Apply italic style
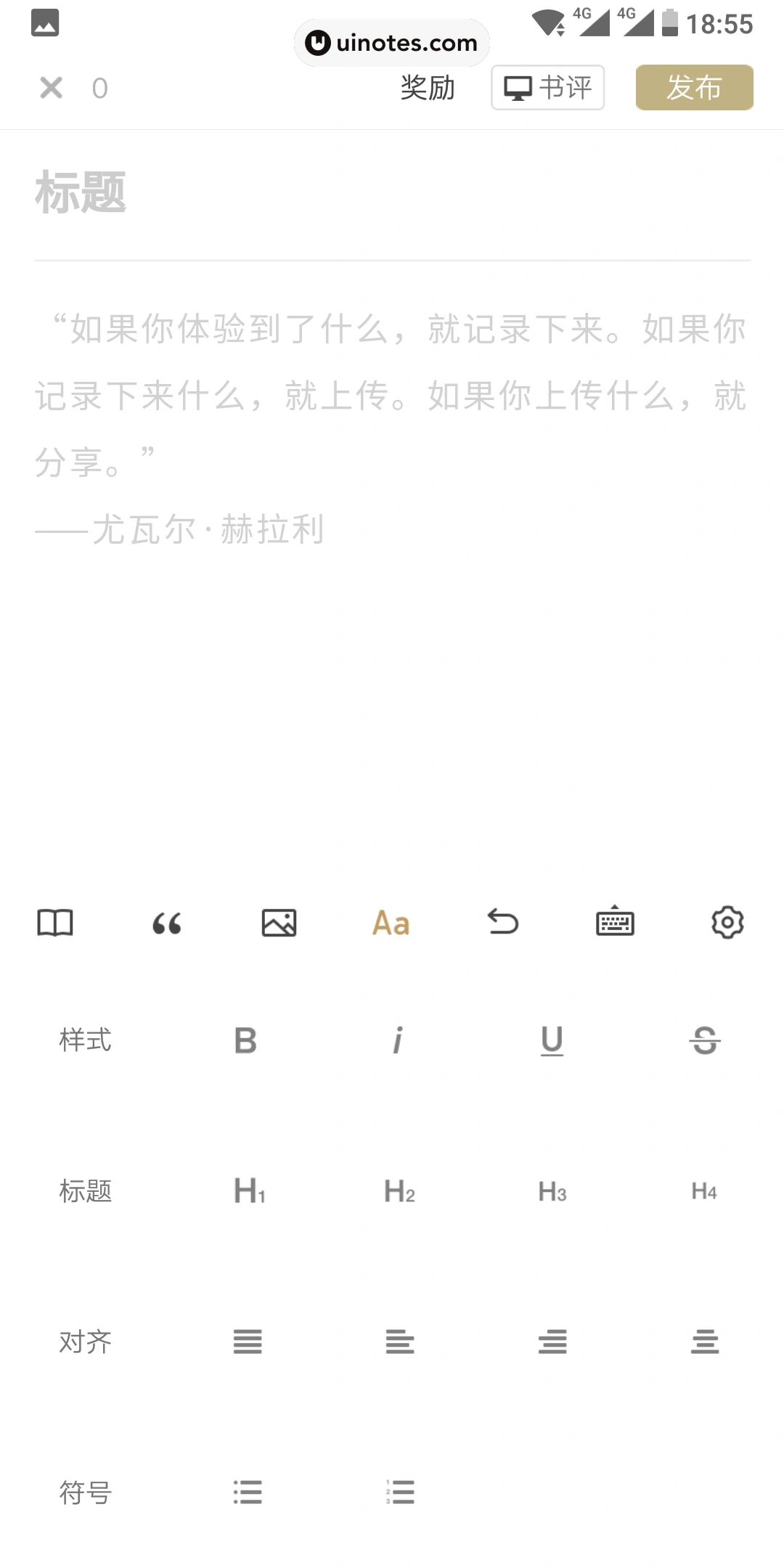 (x=398, y=1041)
